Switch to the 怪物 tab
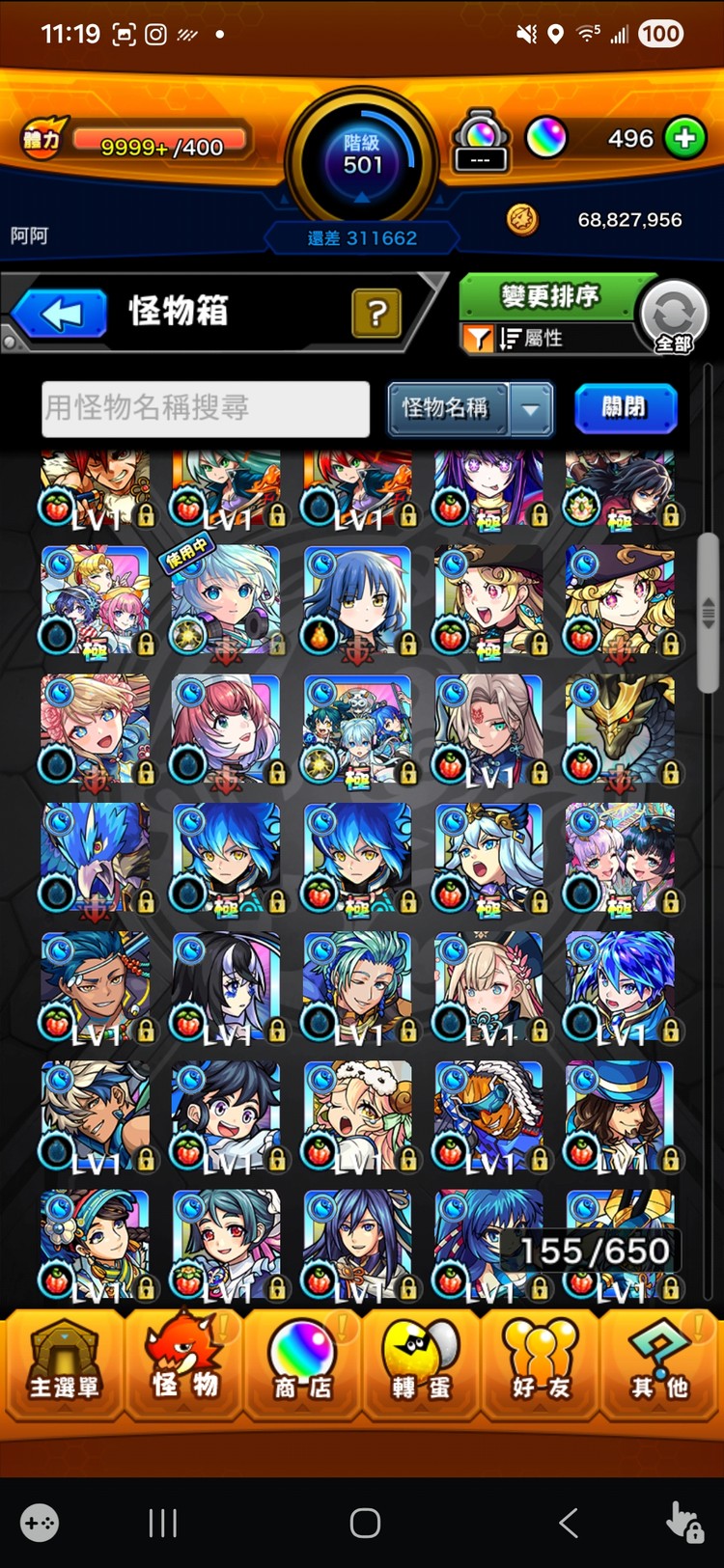This screenshot has height=1568, width=724. [x=183, y=1363]
